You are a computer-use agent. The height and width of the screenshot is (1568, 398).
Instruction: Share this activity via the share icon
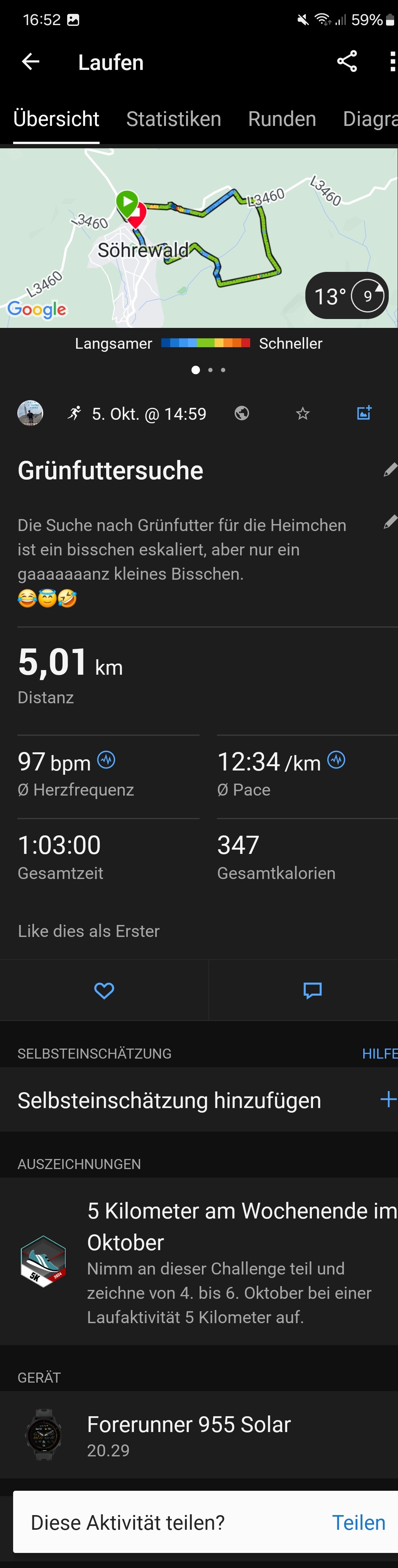pyautogui.click(x=347, y=61)
